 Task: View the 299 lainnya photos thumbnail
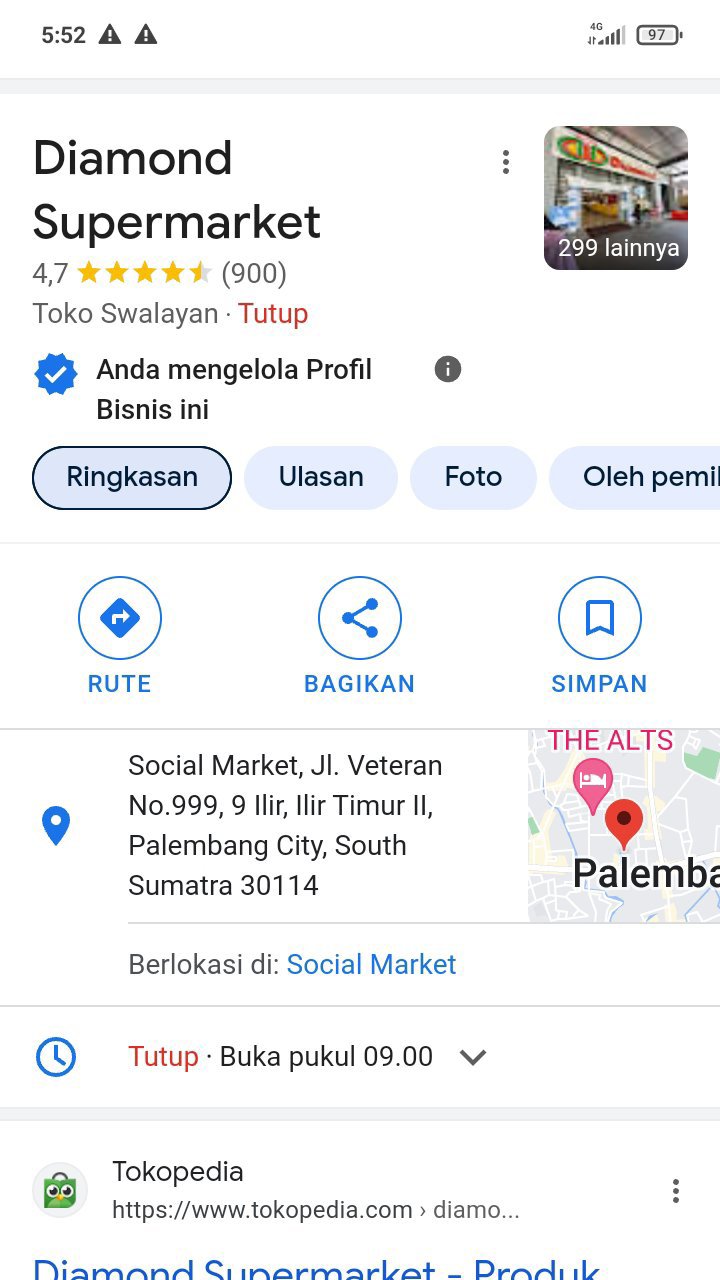pos(616,198)
